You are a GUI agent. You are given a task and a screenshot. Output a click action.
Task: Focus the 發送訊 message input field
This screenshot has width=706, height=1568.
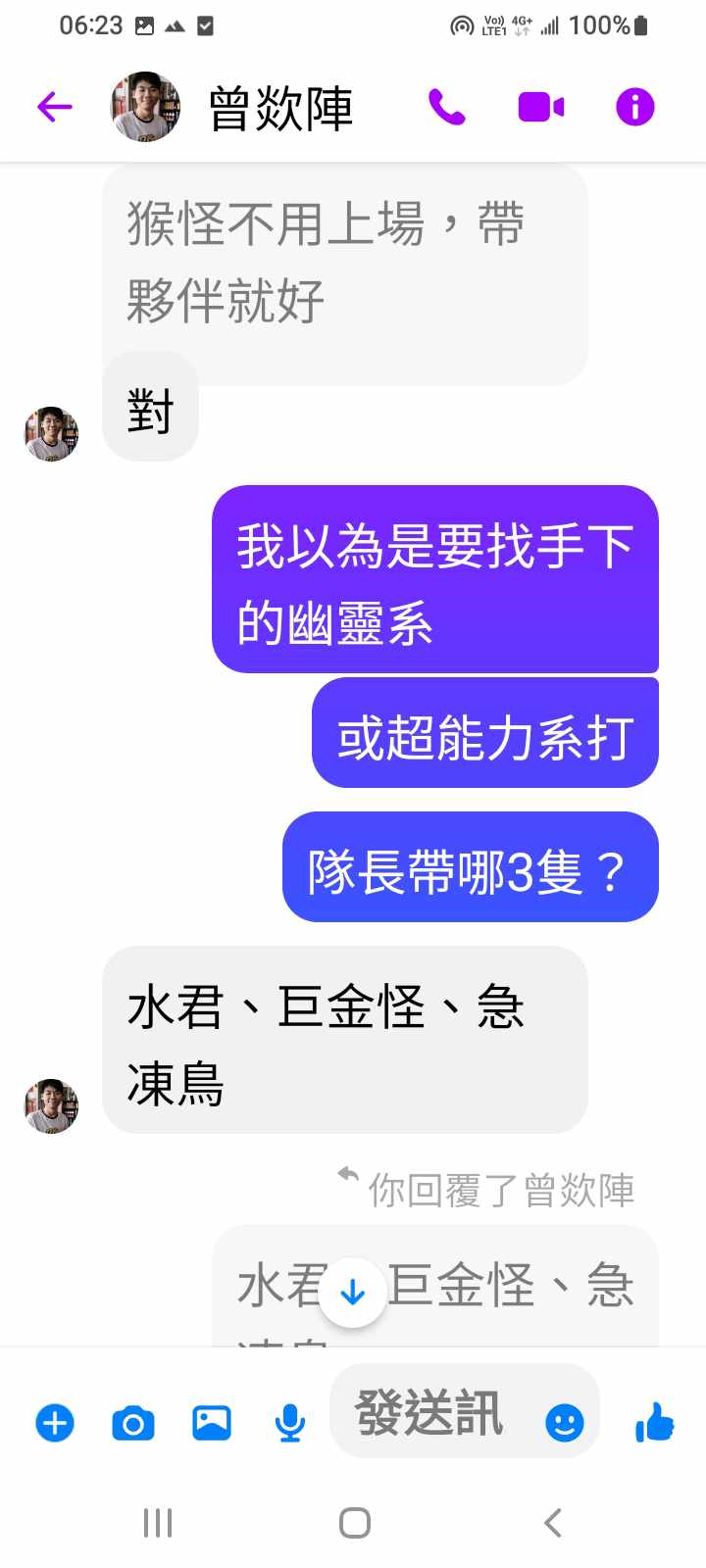point(431,1413)
